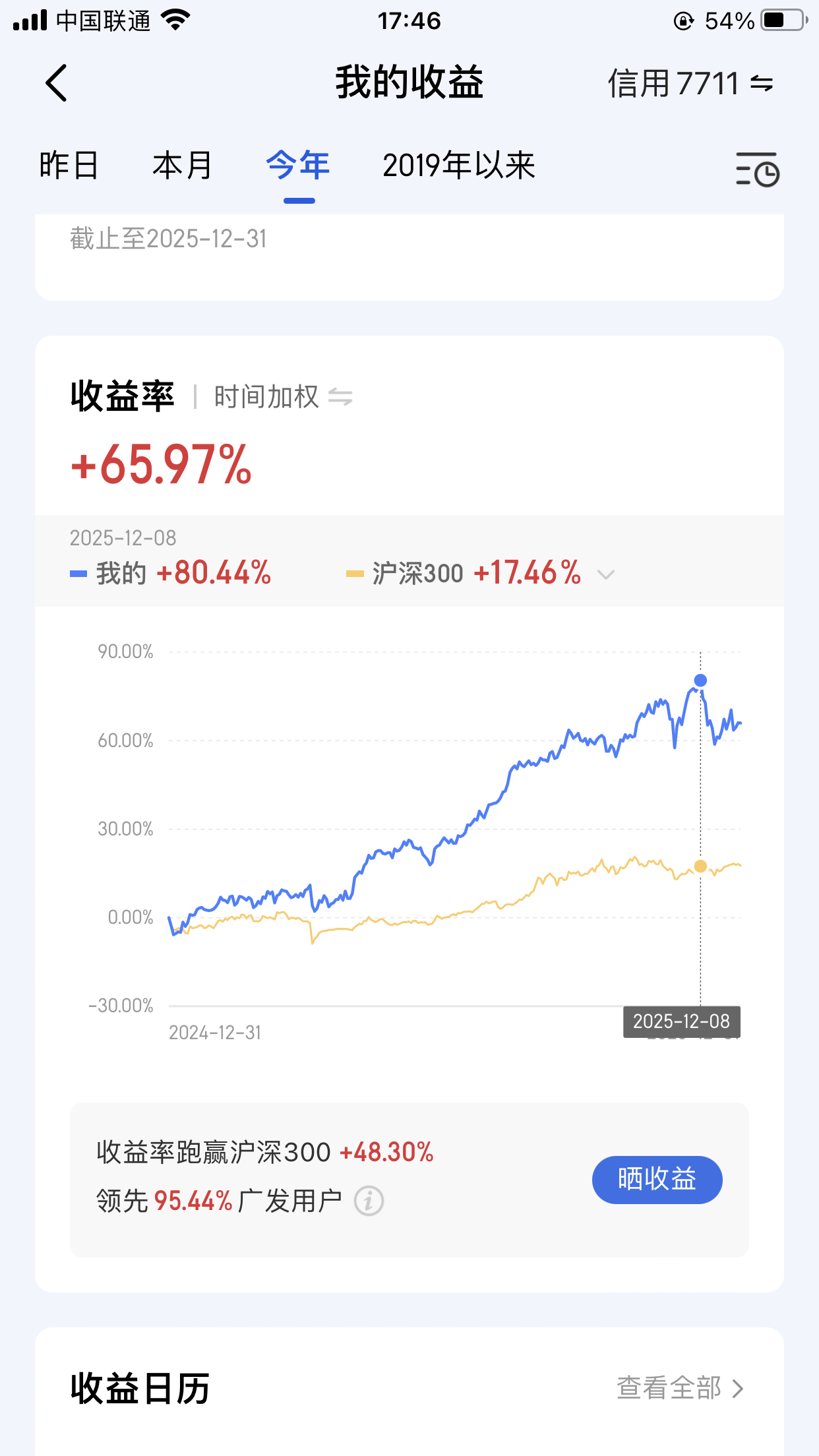819x1456 pixels.
Task: Switch to the 本月 tab
Action: [x=182, y=166]
